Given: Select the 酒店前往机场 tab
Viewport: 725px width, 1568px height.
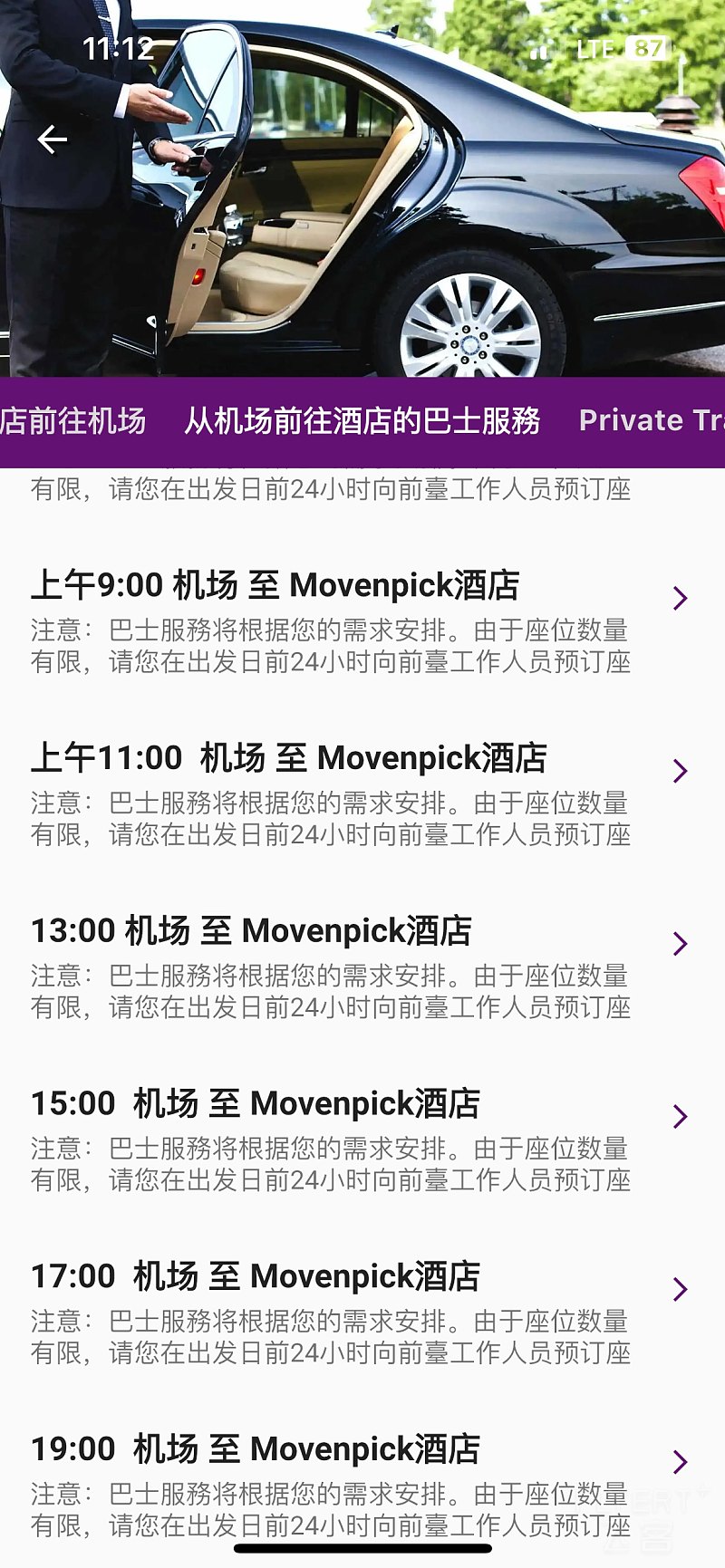Looking at the screenshot, I should [x=72, y=421].
